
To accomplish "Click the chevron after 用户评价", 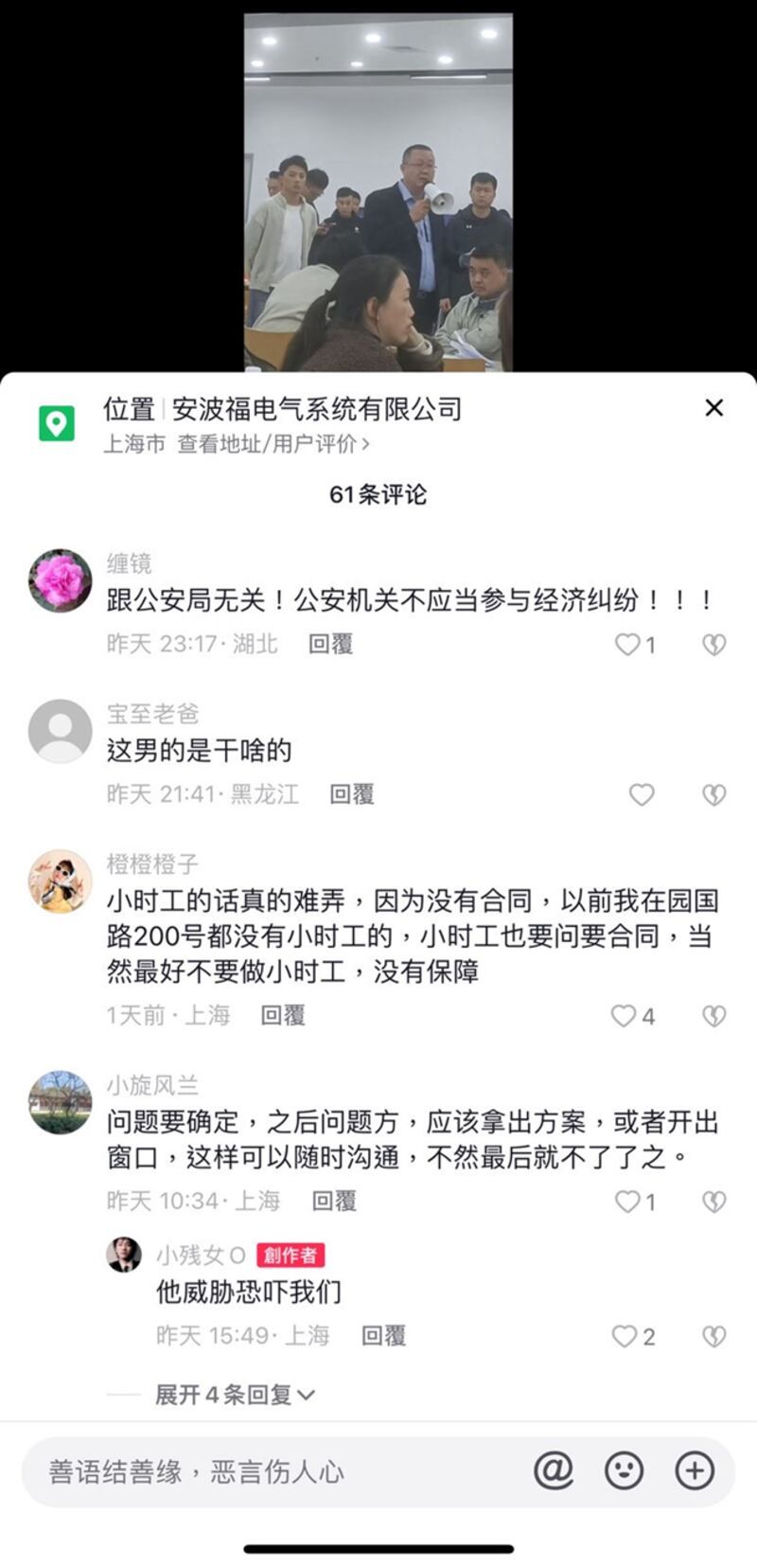I will [368, 443].
